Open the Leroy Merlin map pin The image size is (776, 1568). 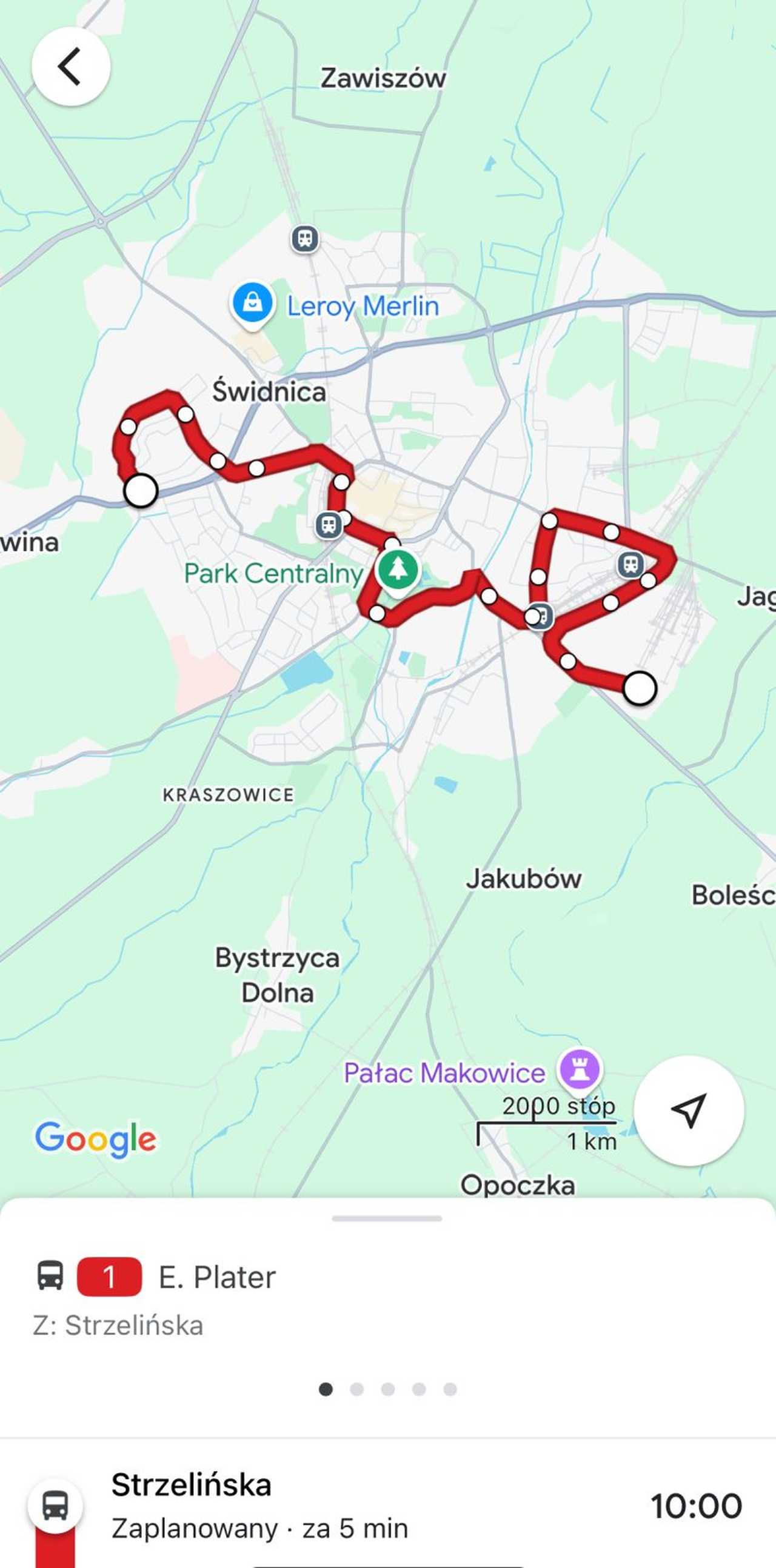point(252,304)
